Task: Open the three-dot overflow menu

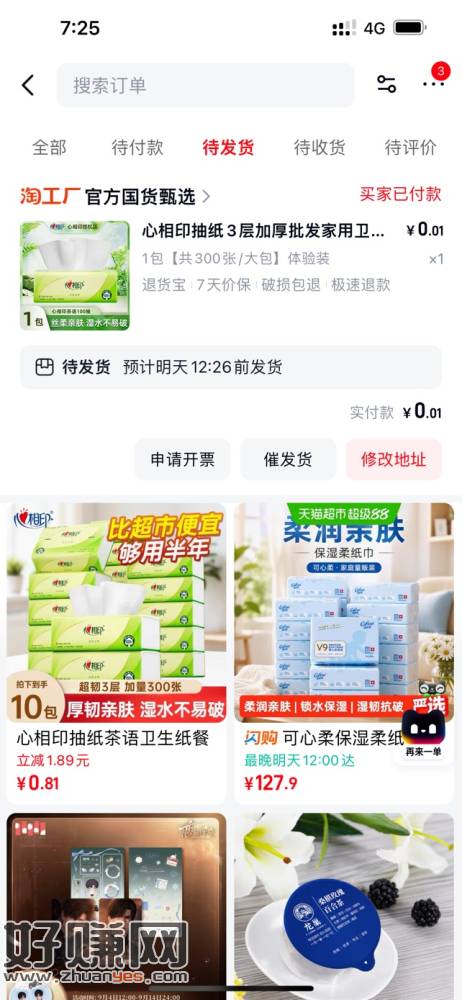Action: [x=433, y=84]
